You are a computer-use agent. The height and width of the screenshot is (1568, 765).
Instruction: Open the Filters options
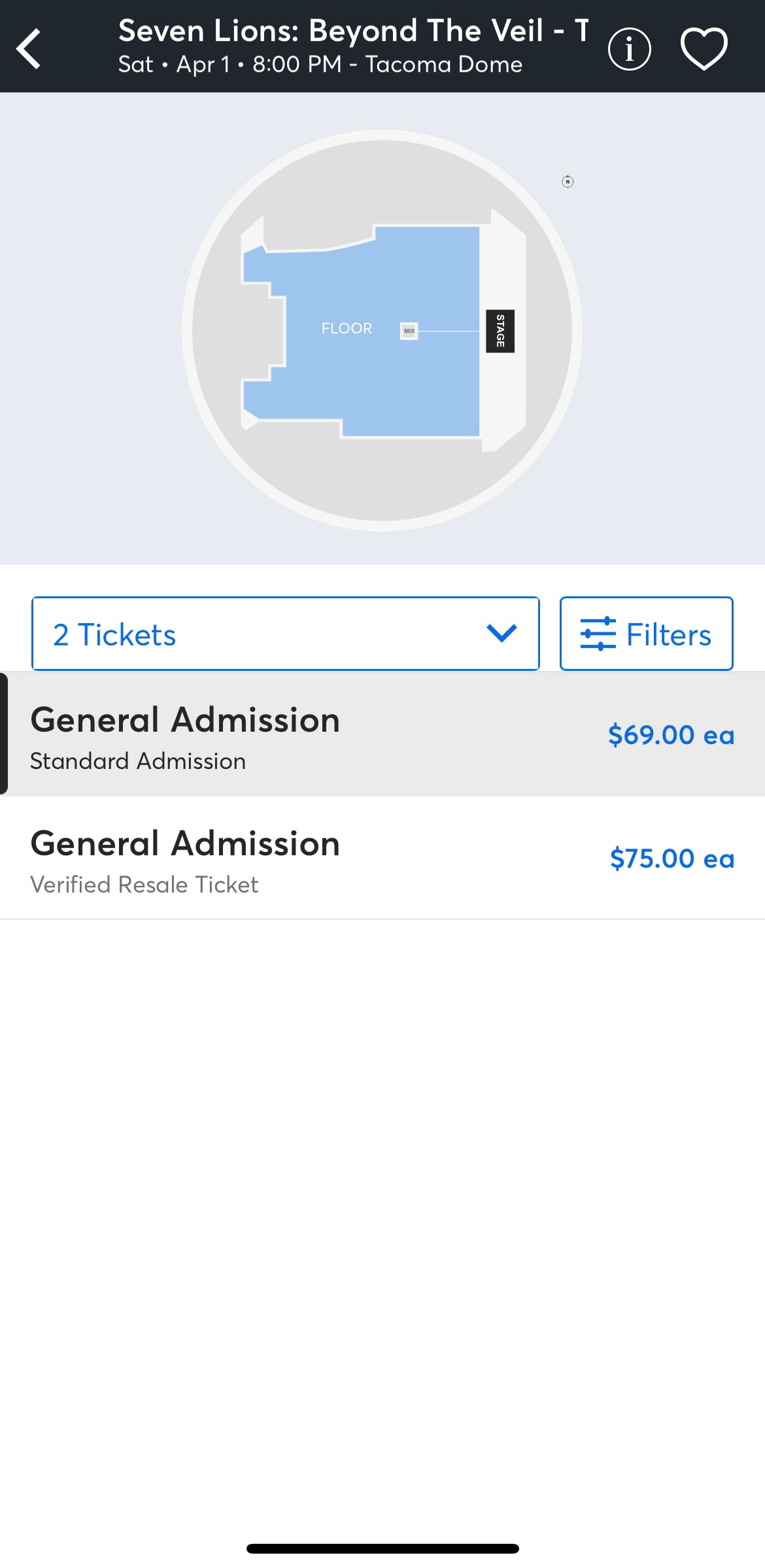pos(646,634)
